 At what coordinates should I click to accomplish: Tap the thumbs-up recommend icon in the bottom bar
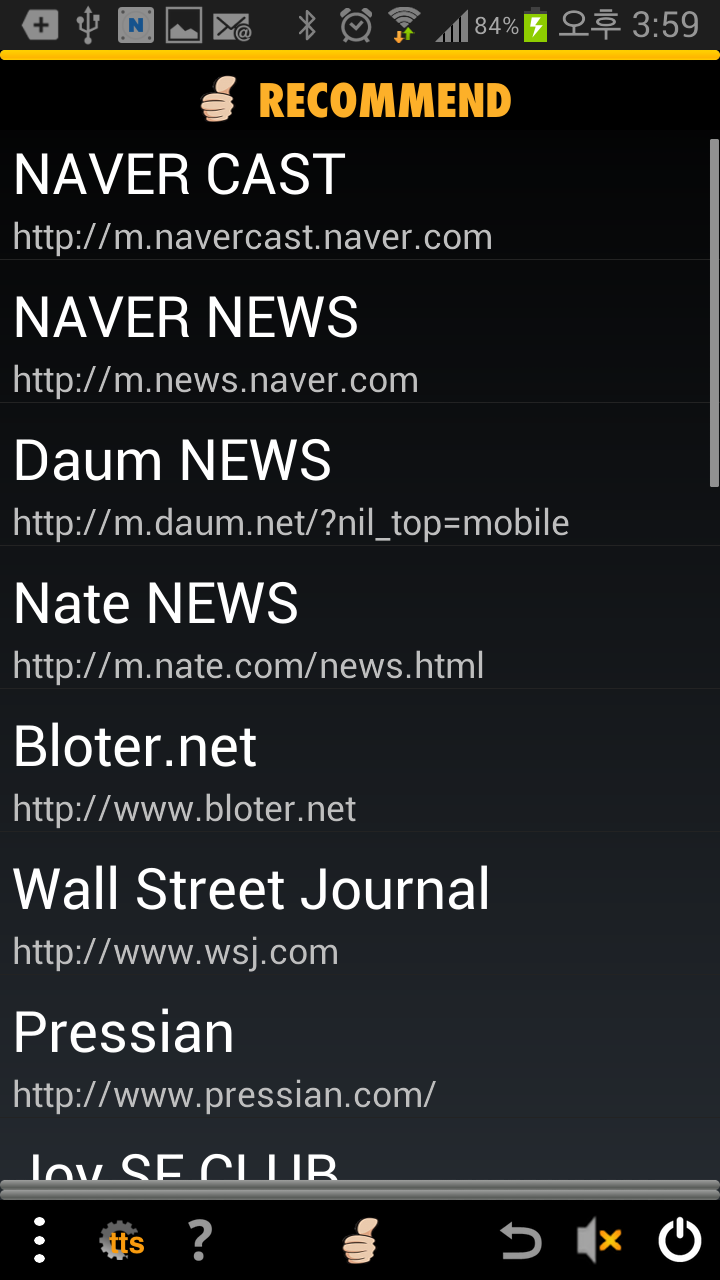[x=360, y=1241]
